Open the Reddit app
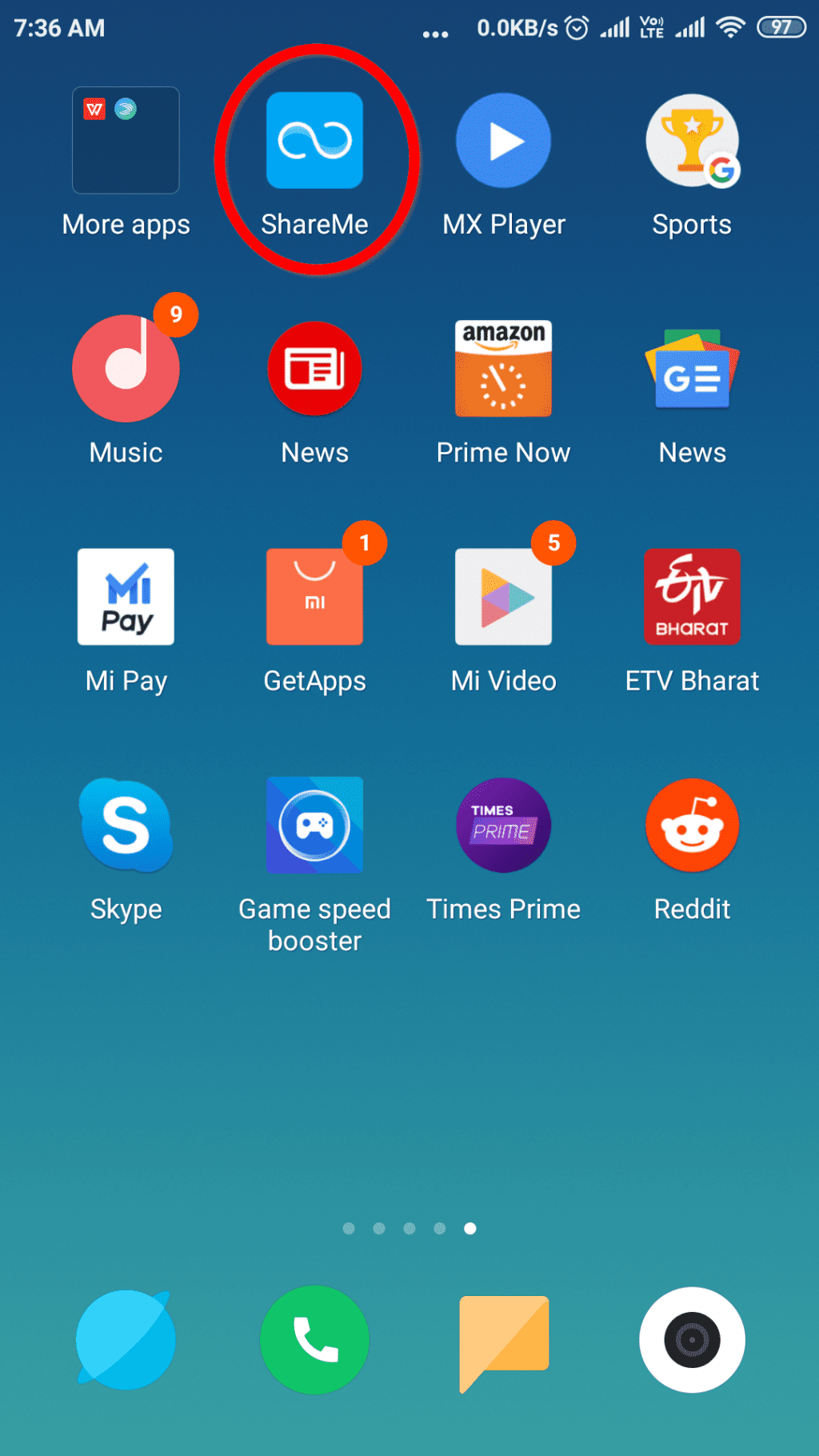Viewport: 819px width, 1456px height. pos(692,825)
